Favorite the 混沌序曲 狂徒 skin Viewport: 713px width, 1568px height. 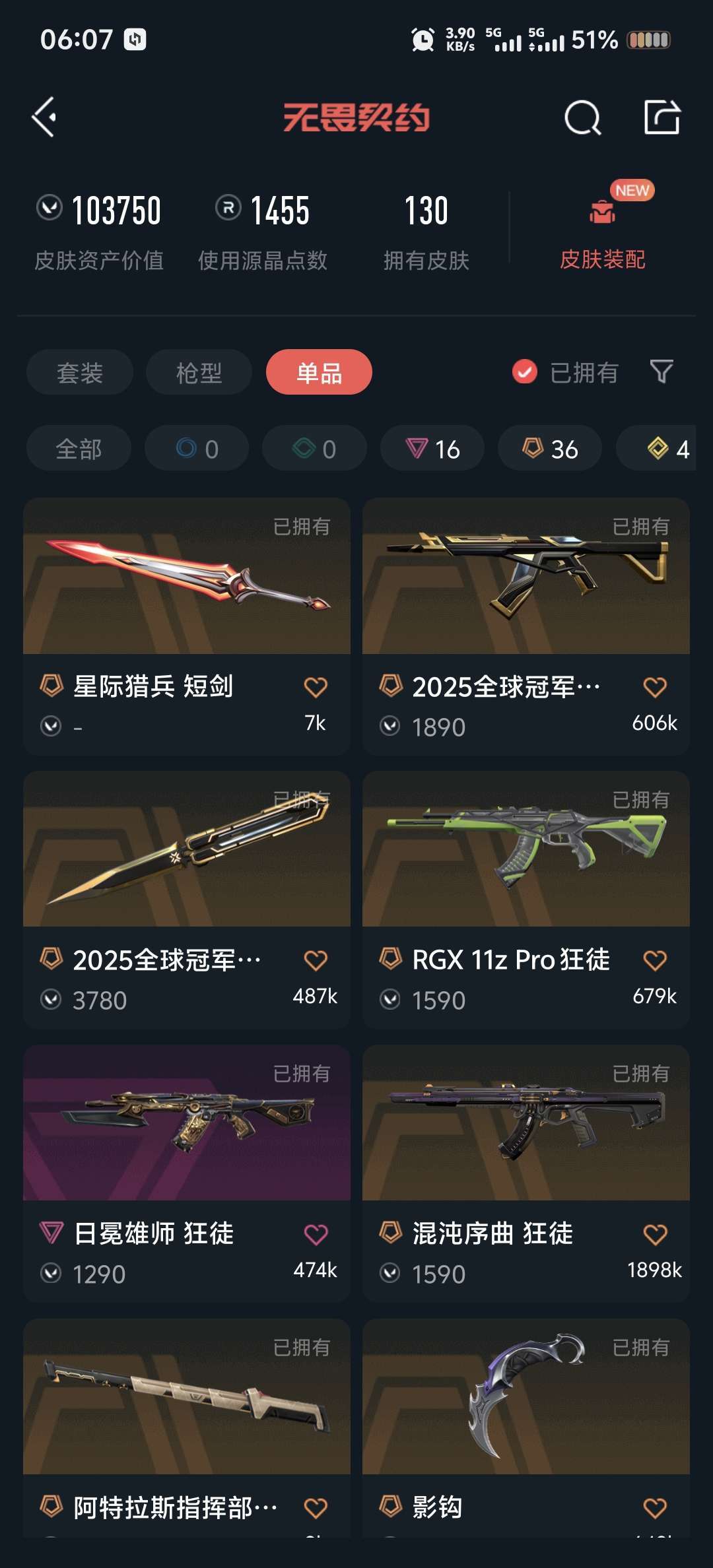[x=655, y=1235]
